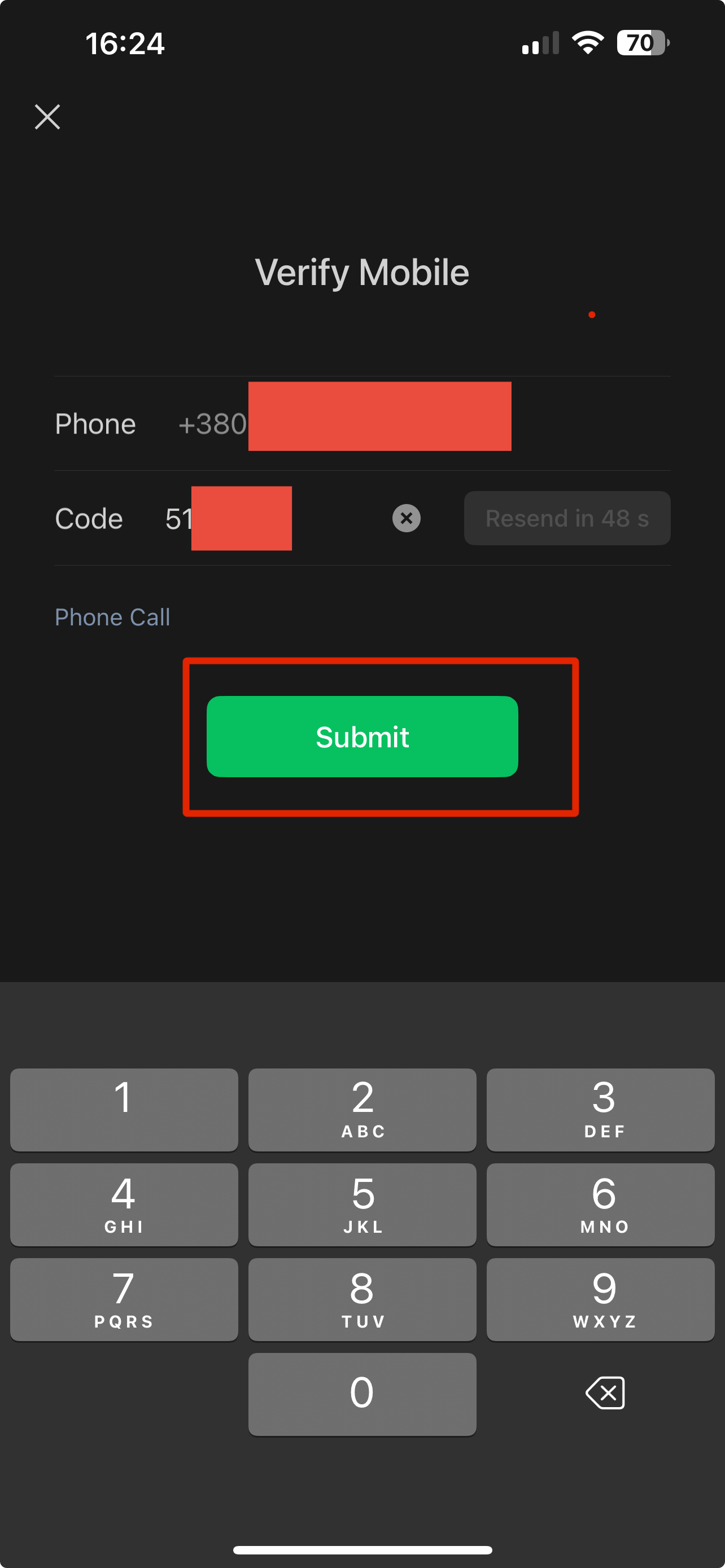Image resolution: width=725 pixels, height=1568 pixels.
Task: Hit the keypad backspace key
Action: (605, 1392)
